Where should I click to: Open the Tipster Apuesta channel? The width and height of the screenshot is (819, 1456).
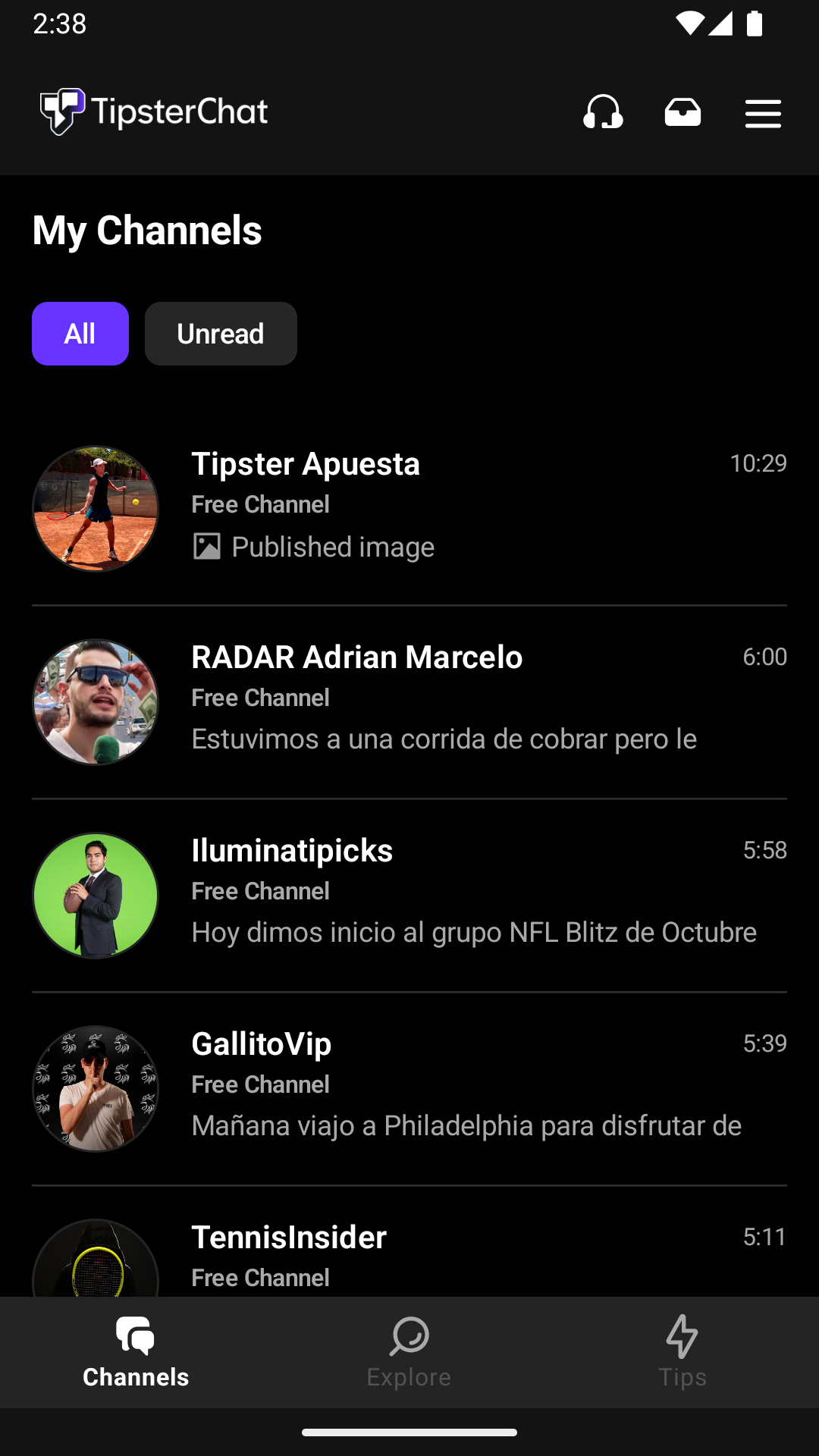(409, 508)
